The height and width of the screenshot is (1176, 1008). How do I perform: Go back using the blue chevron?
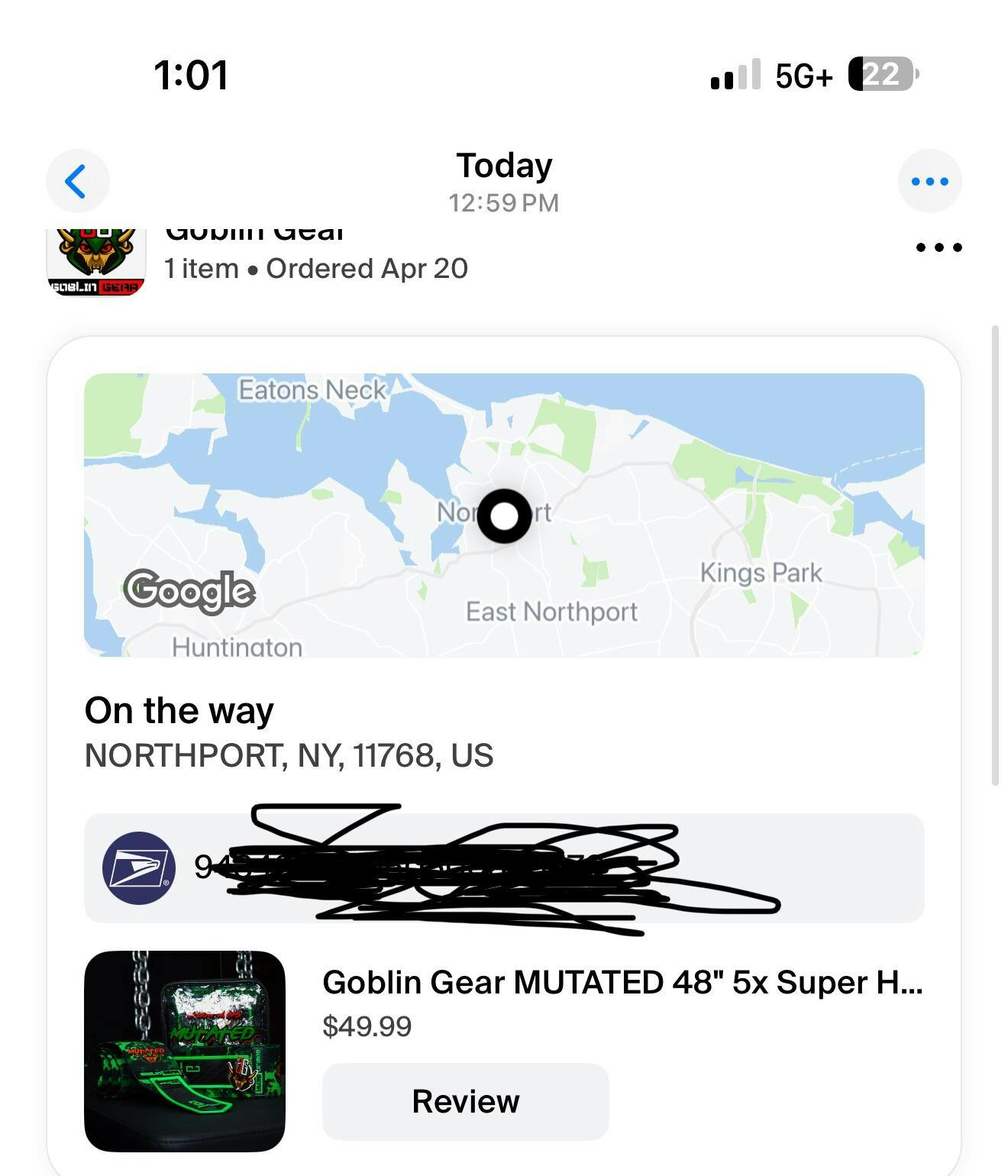pyautogui.click(x=77, y=182)
